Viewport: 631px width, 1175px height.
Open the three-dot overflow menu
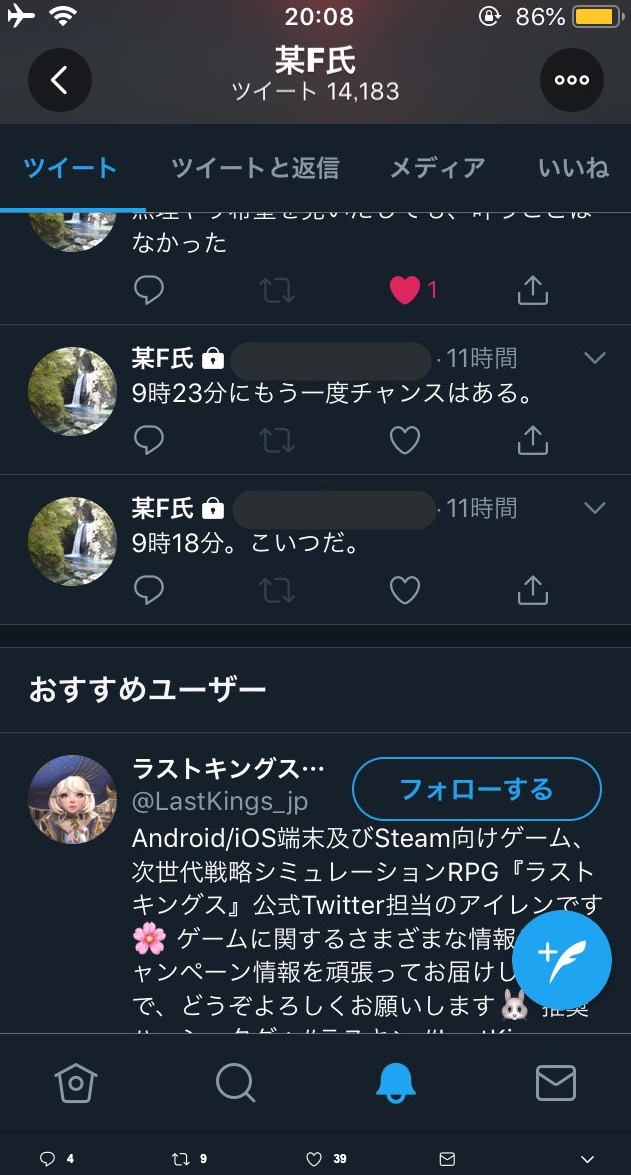tap(571, 80)
